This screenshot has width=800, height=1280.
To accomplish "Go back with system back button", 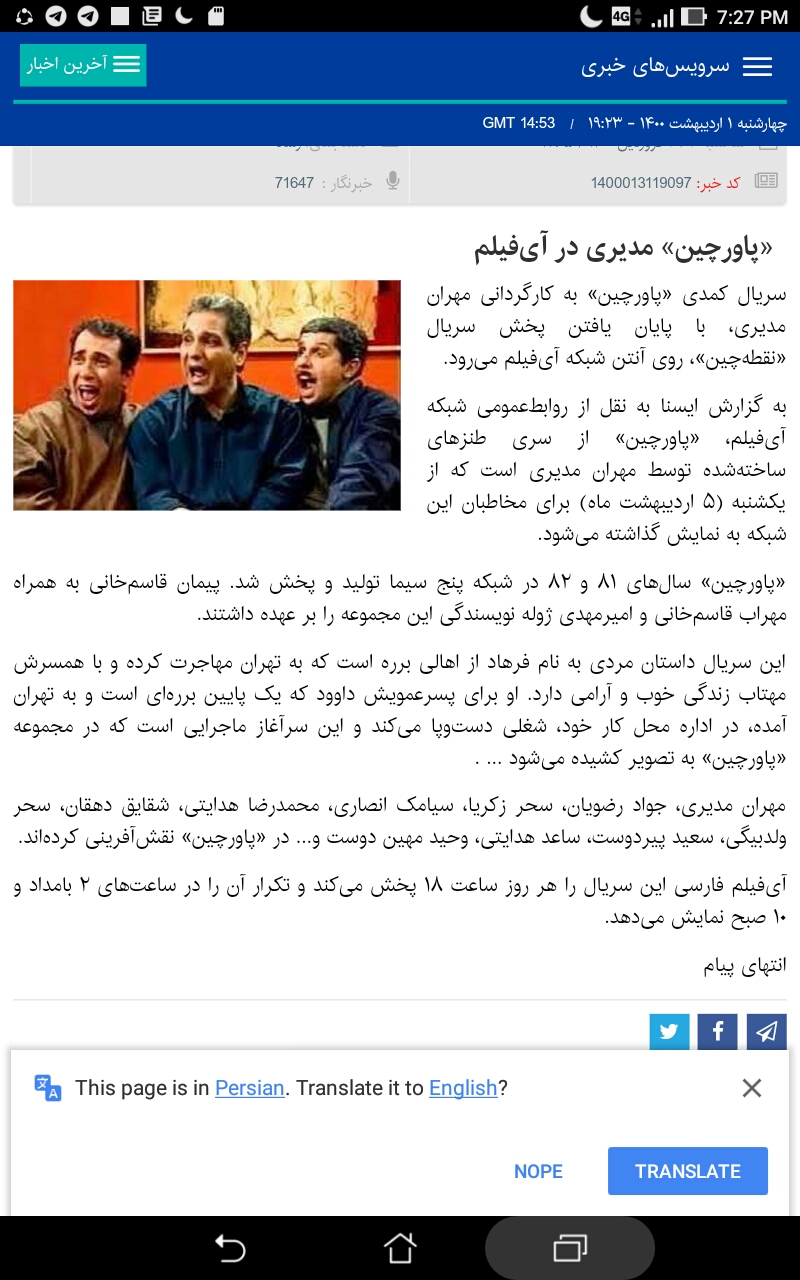I will coord(230,1248).
